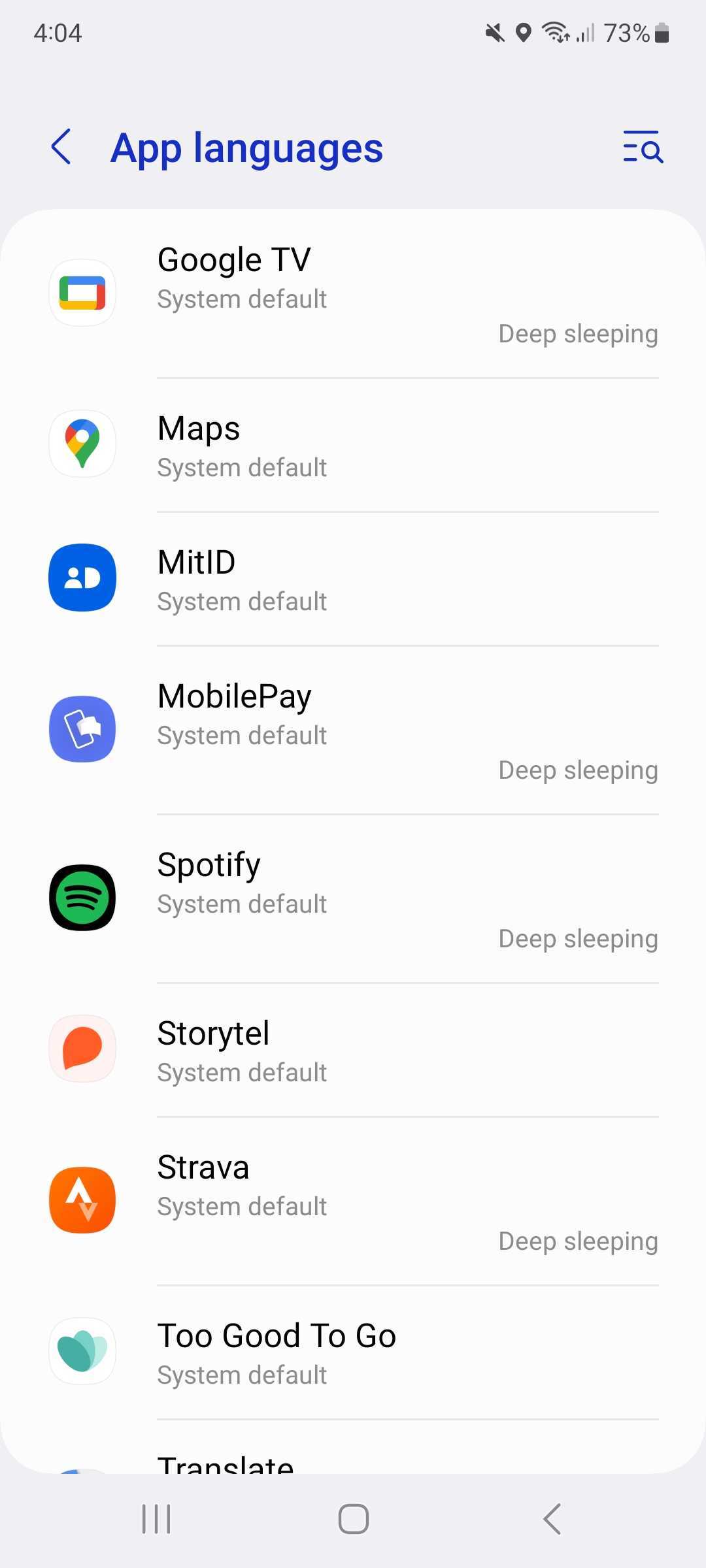
Task: Open recent apps from navigation bar
Action: tap(156, 1519)
